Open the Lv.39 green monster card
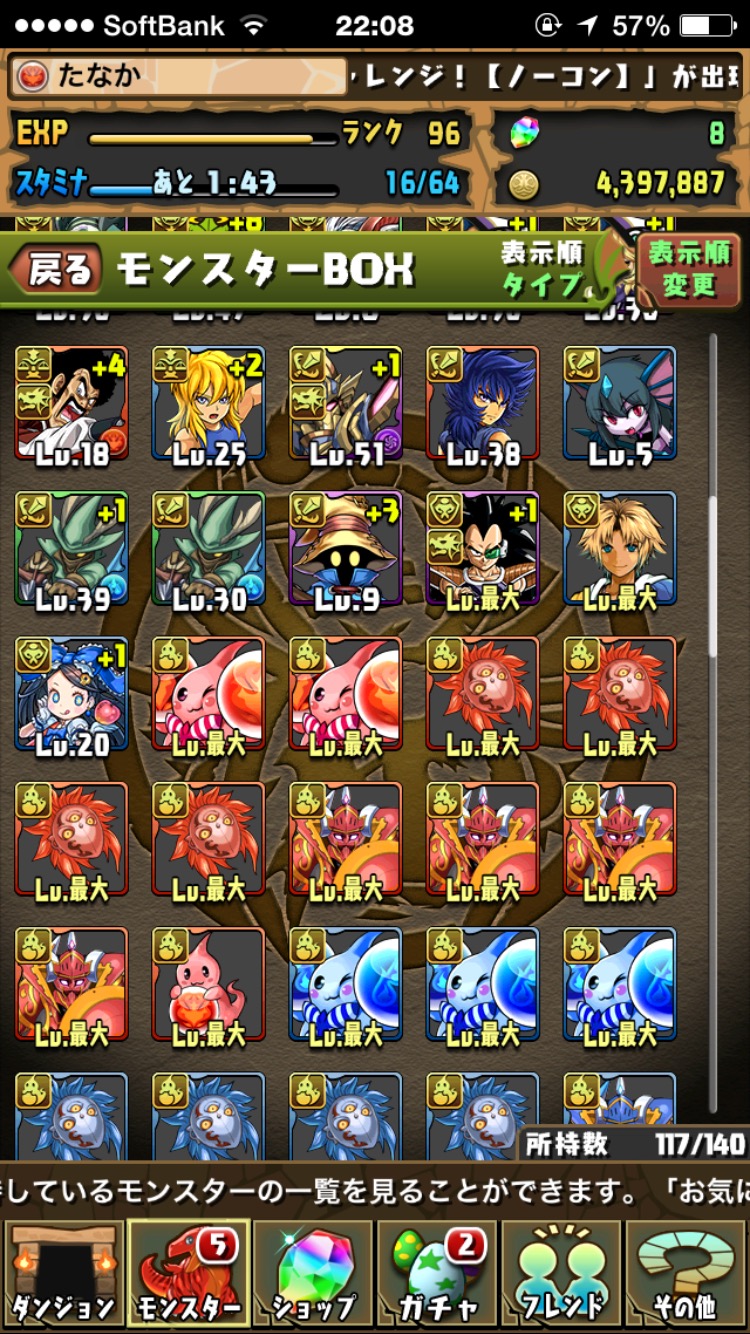 71,549
